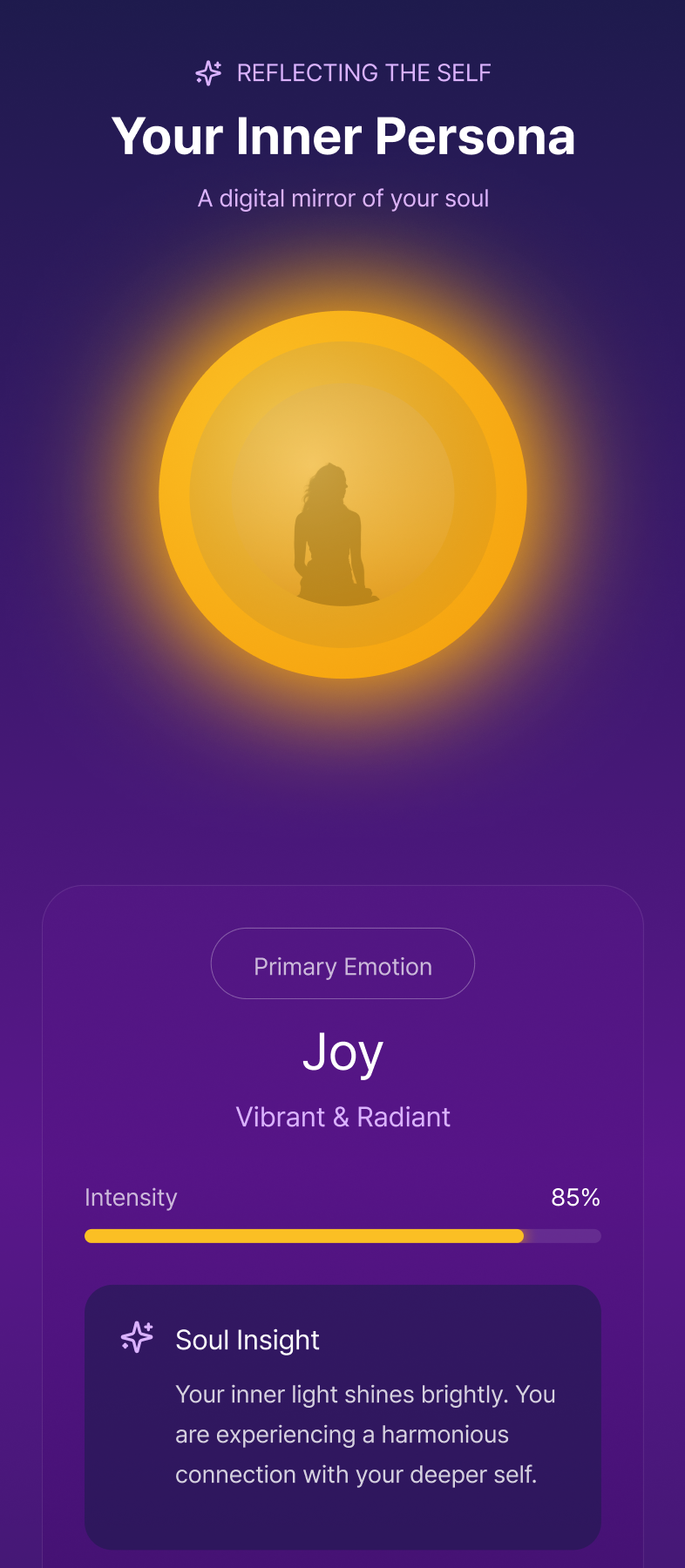The width and height of the screenshot is (685, 1568).
Task: Select the Soul Insight sparkle icon
Action: 137,1339
